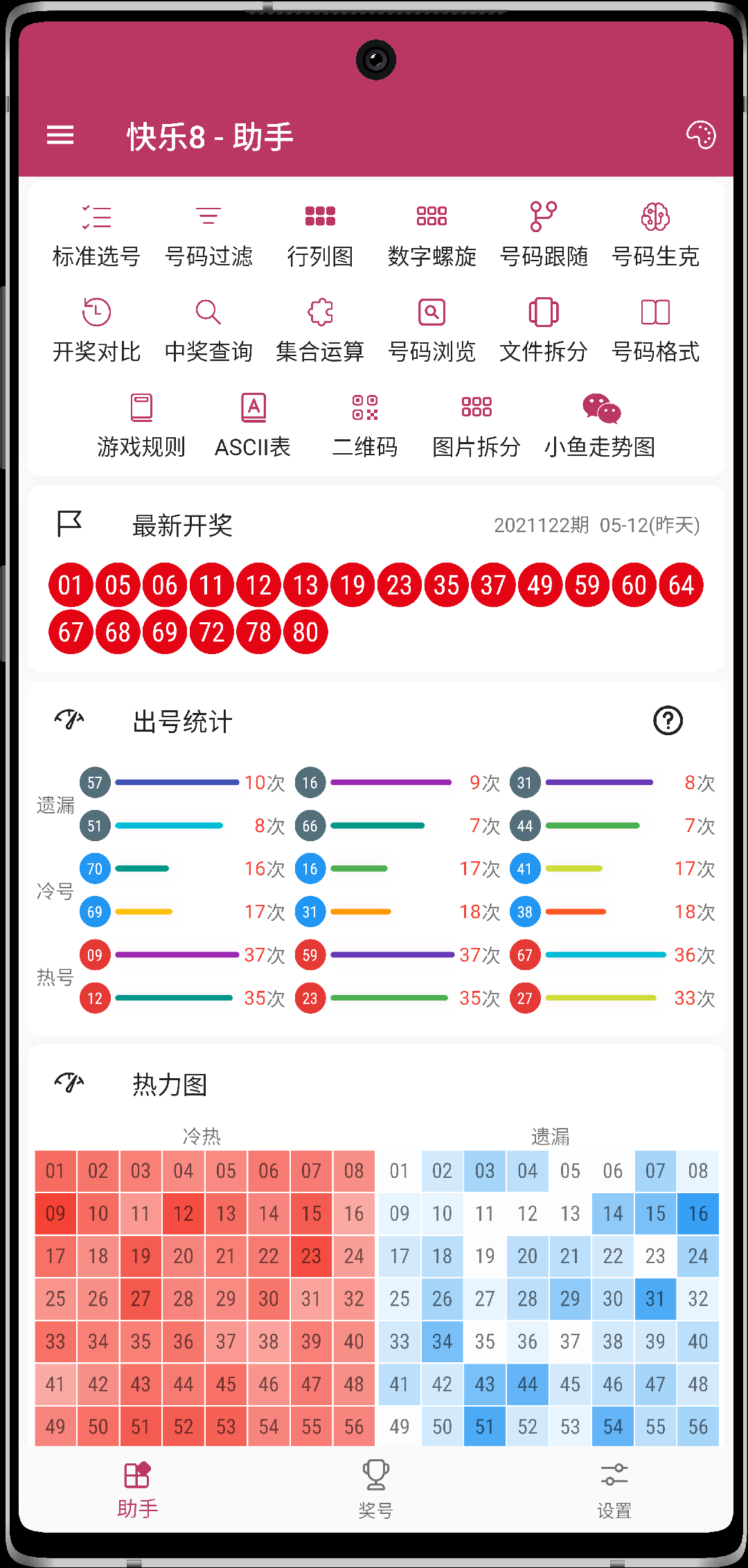
Task: Tap the help icon beside 出号统计
Action: coord(668,721)
